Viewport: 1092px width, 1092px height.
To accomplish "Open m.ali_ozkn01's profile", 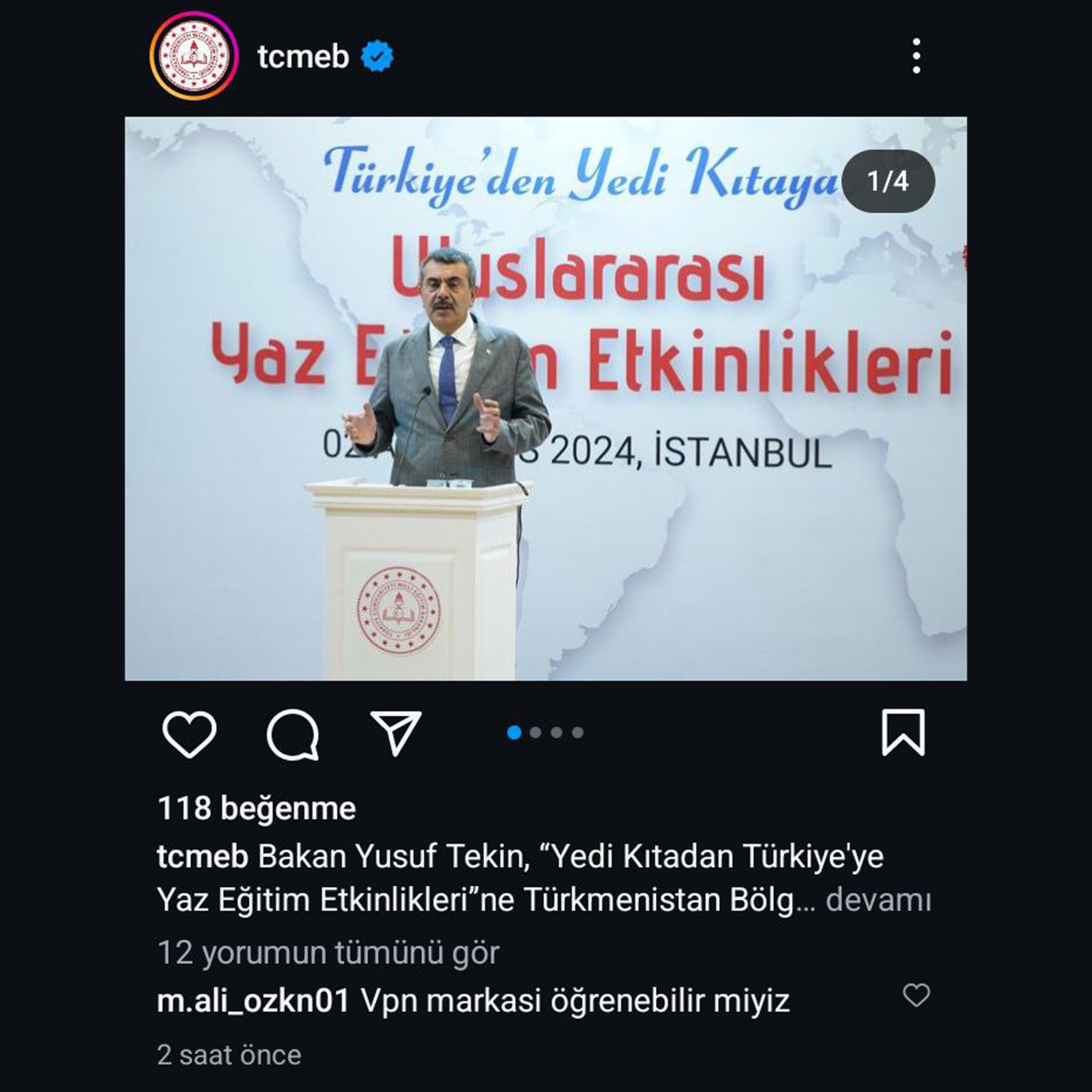I will [x=253, y=1001].
